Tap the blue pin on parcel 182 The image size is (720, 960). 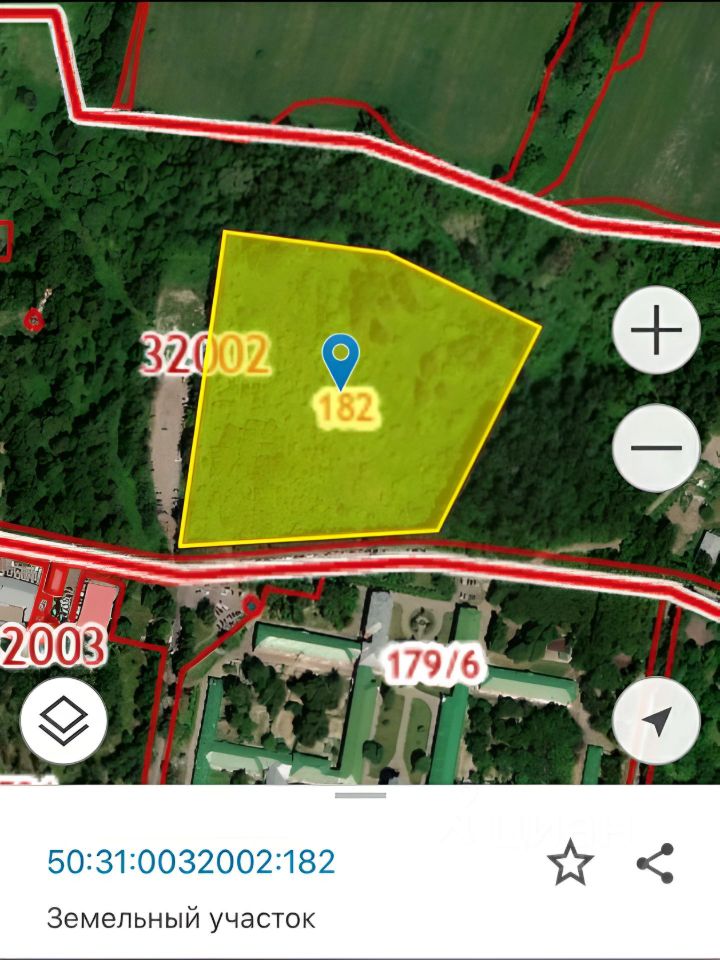point(341,360)
